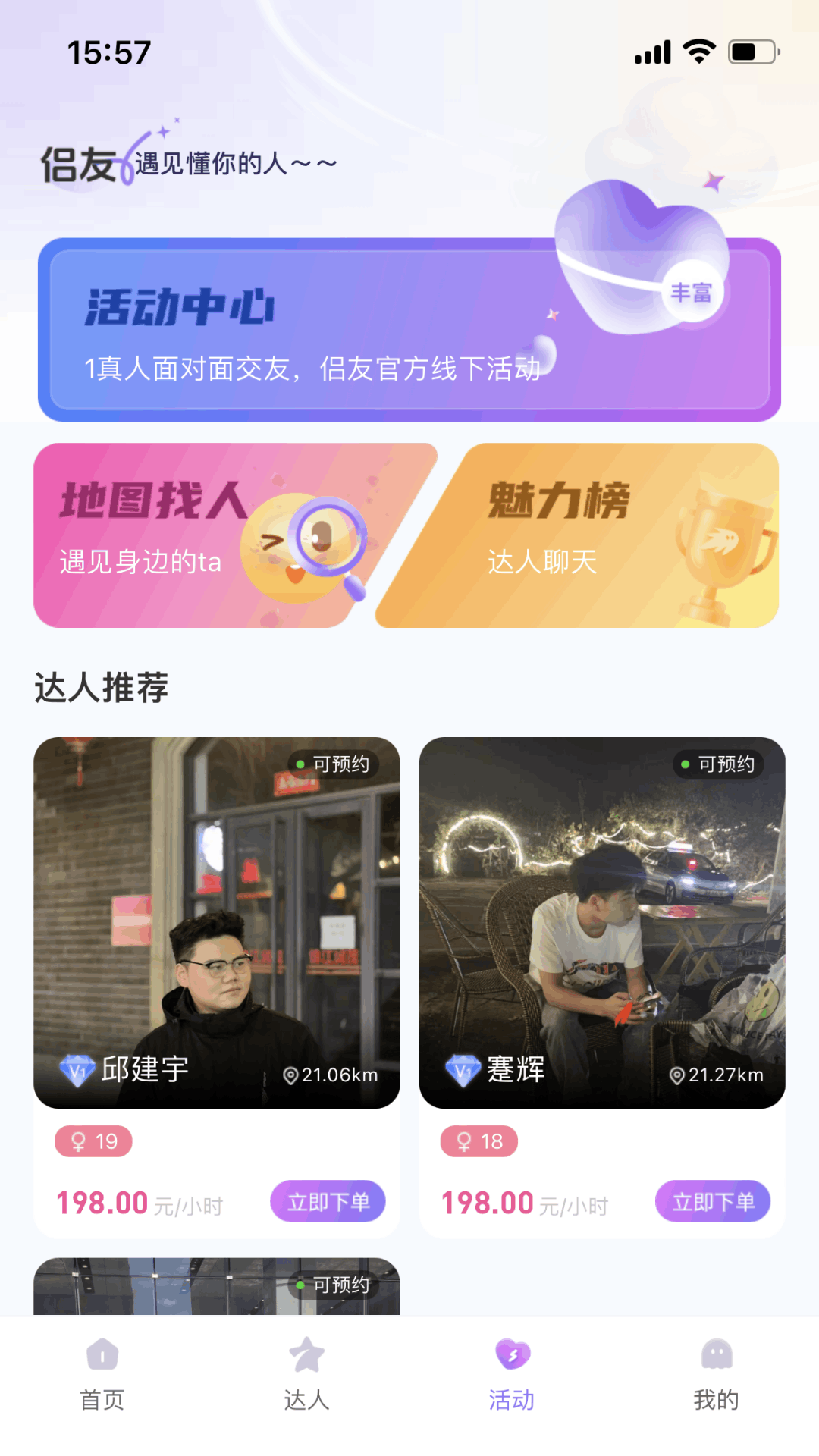Viewport: 819px width, 1456px height.
Task: Select the 活动 tab
Action: click(x=512, y=1374)
